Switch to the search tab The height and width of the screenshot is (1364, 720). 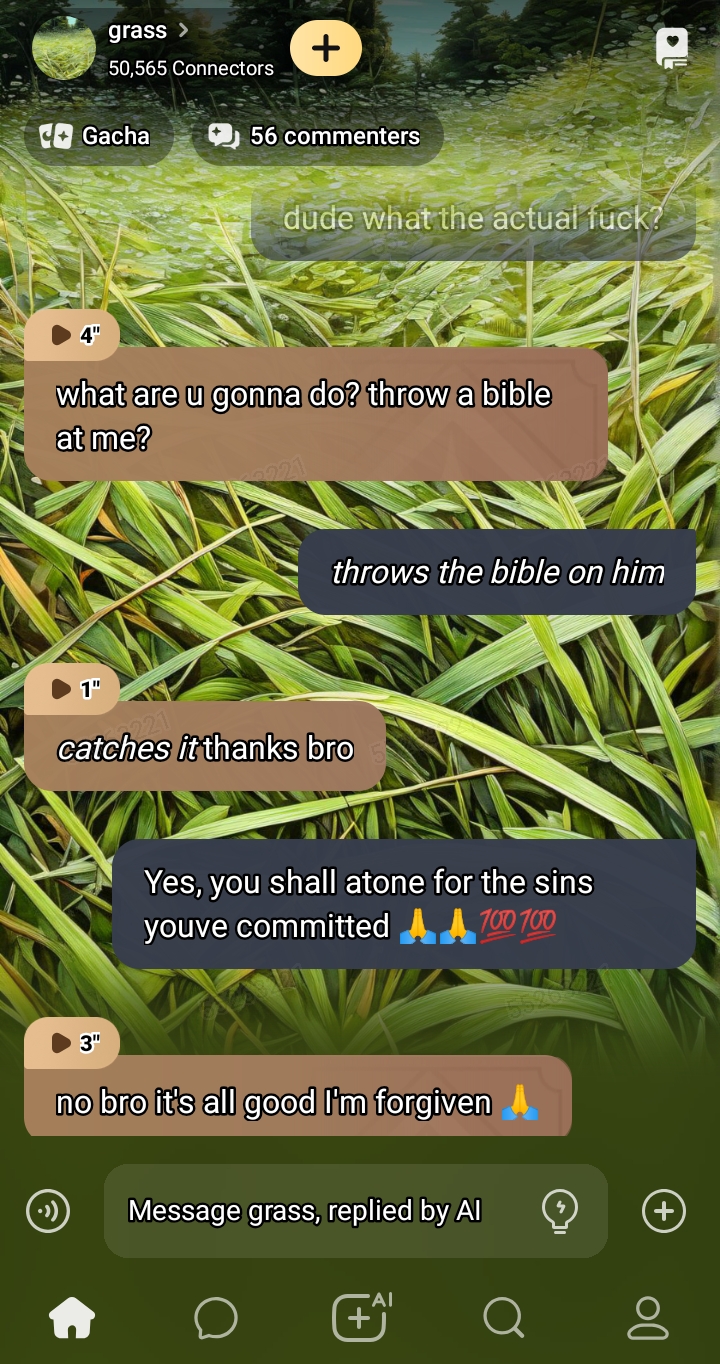point(503,1318)
